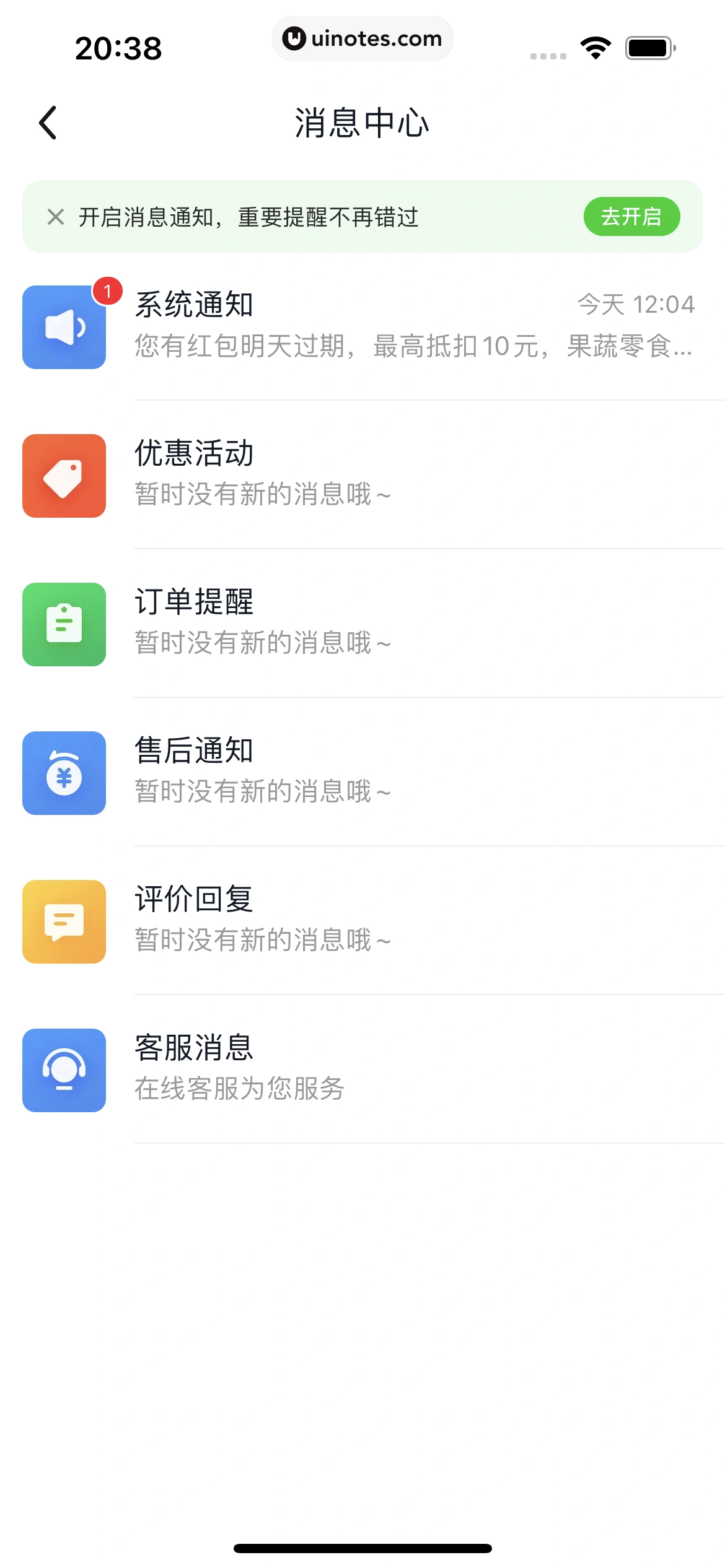The height and width of the screenshot is (1568, 725).
Task: Dismiss the notification reminder banner
Action: point(56,217)
